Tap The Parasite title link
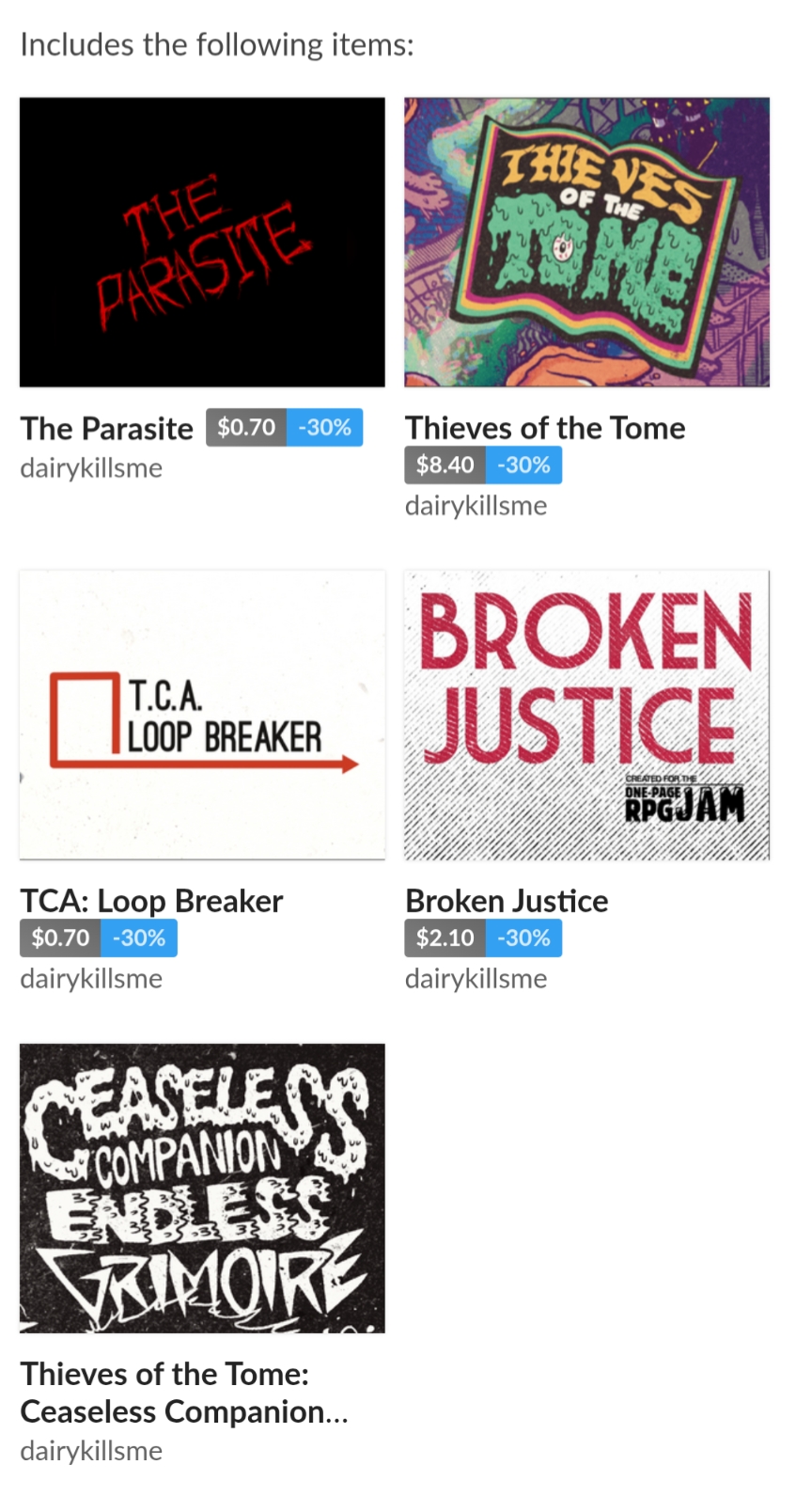Screen dimensions: 812x1496 tap(107, 429)
